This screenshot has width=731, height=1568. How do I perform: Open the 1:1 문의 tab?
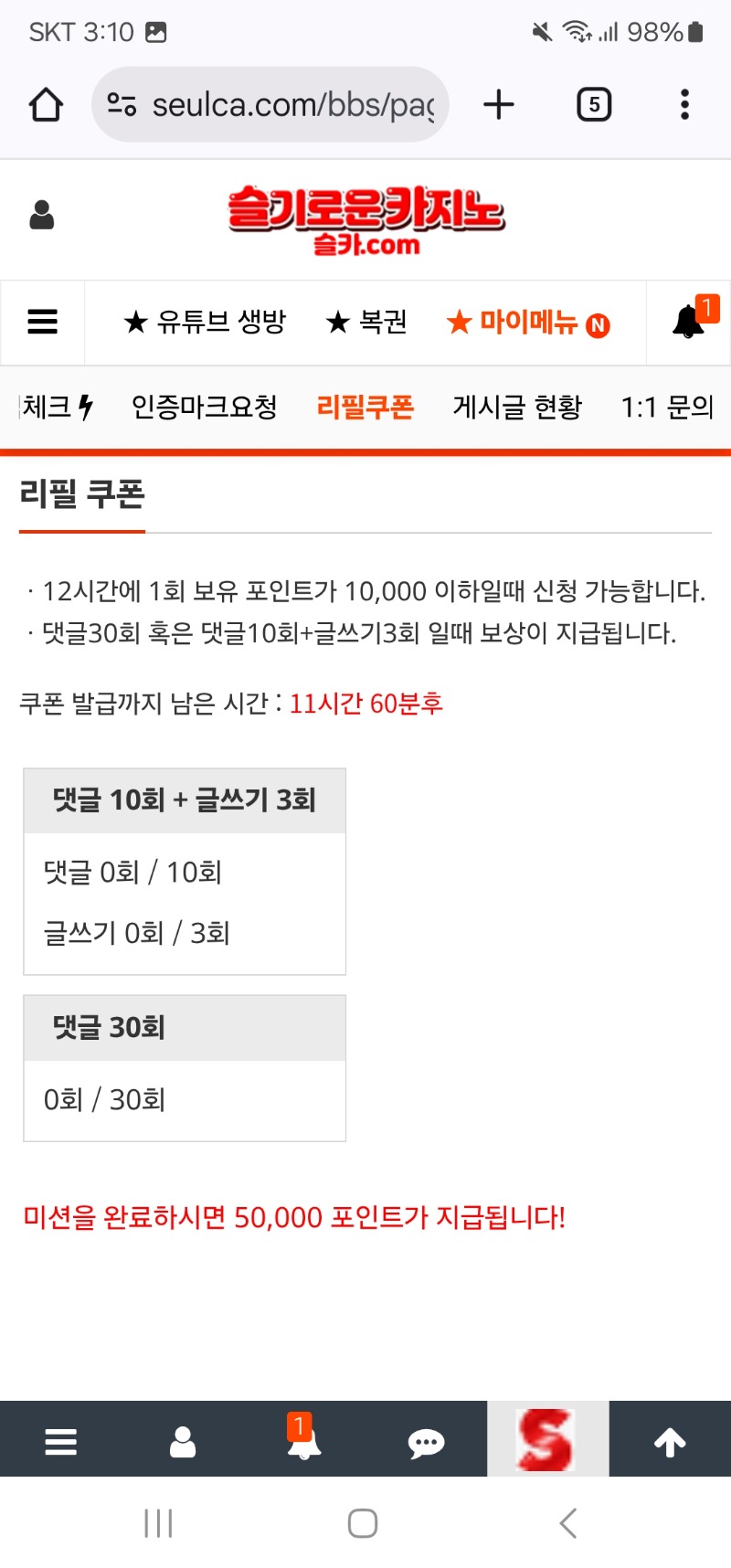[667, 407]
